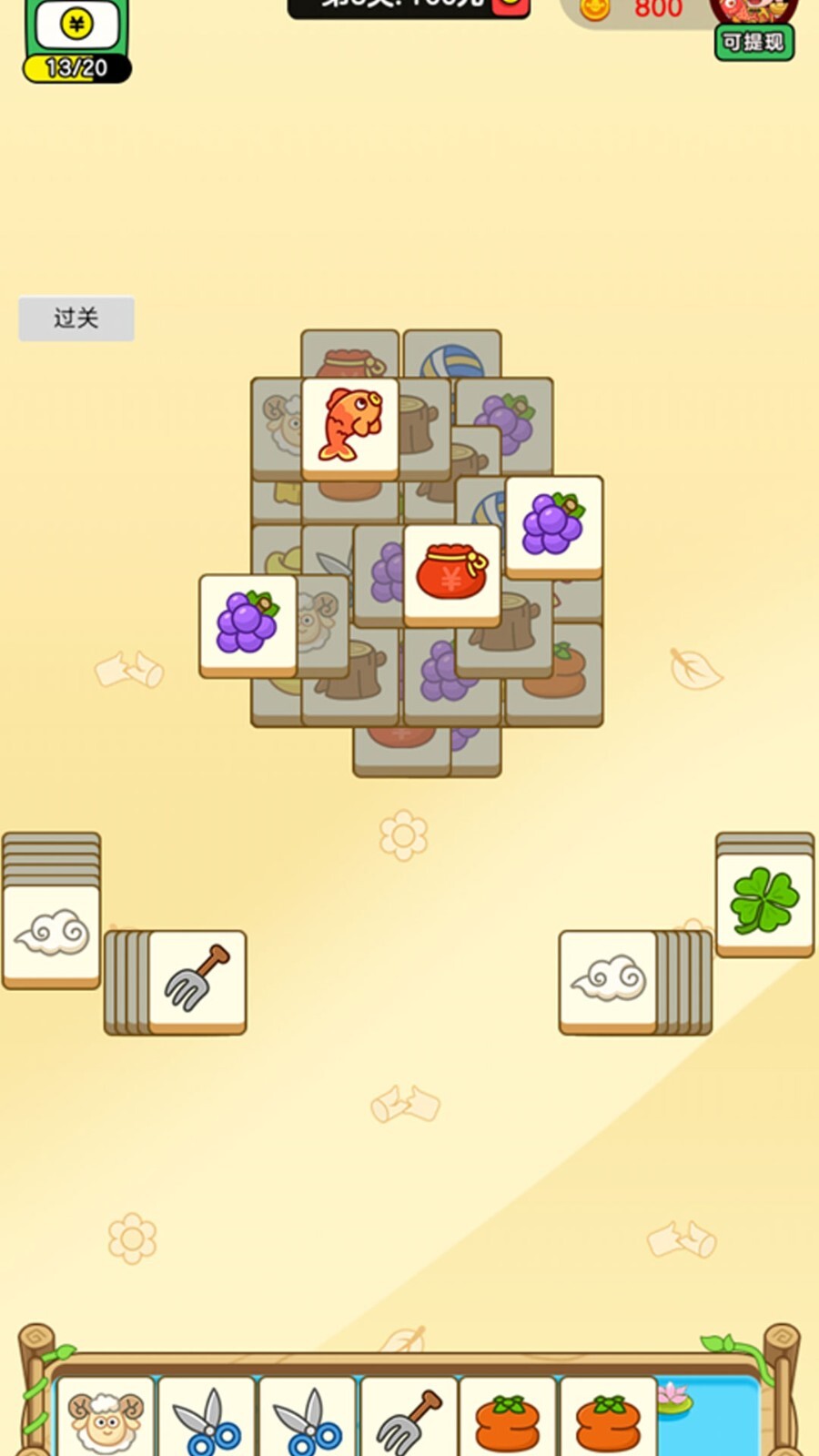This screenshot has height=1456, width=819.
Task: Select the four-leaf clover tile
Action: point(764,902)
